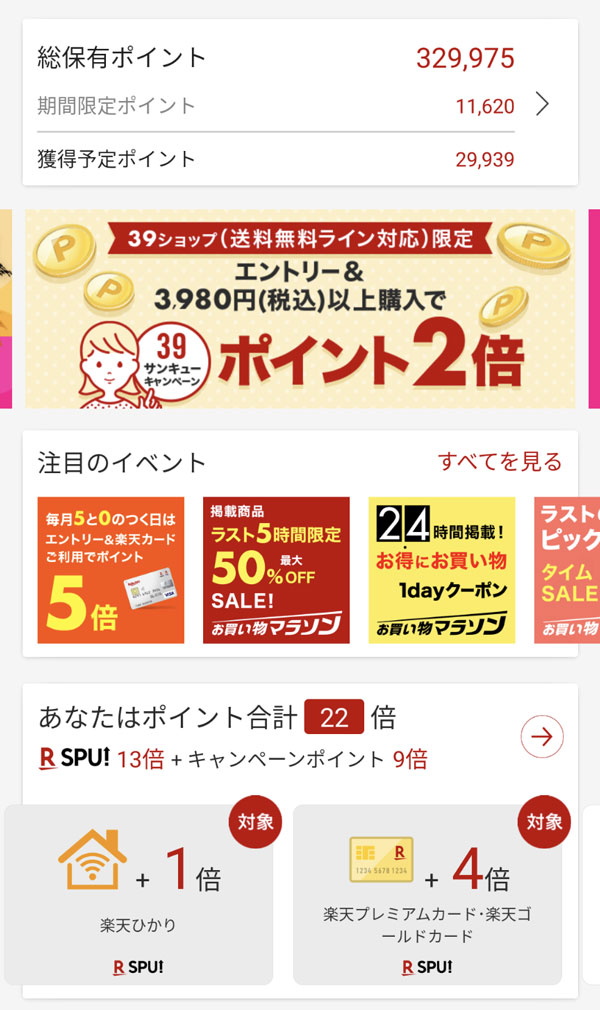Open points details chevron
This screenshot has width=600, height=1010.
tap(542, 104)
